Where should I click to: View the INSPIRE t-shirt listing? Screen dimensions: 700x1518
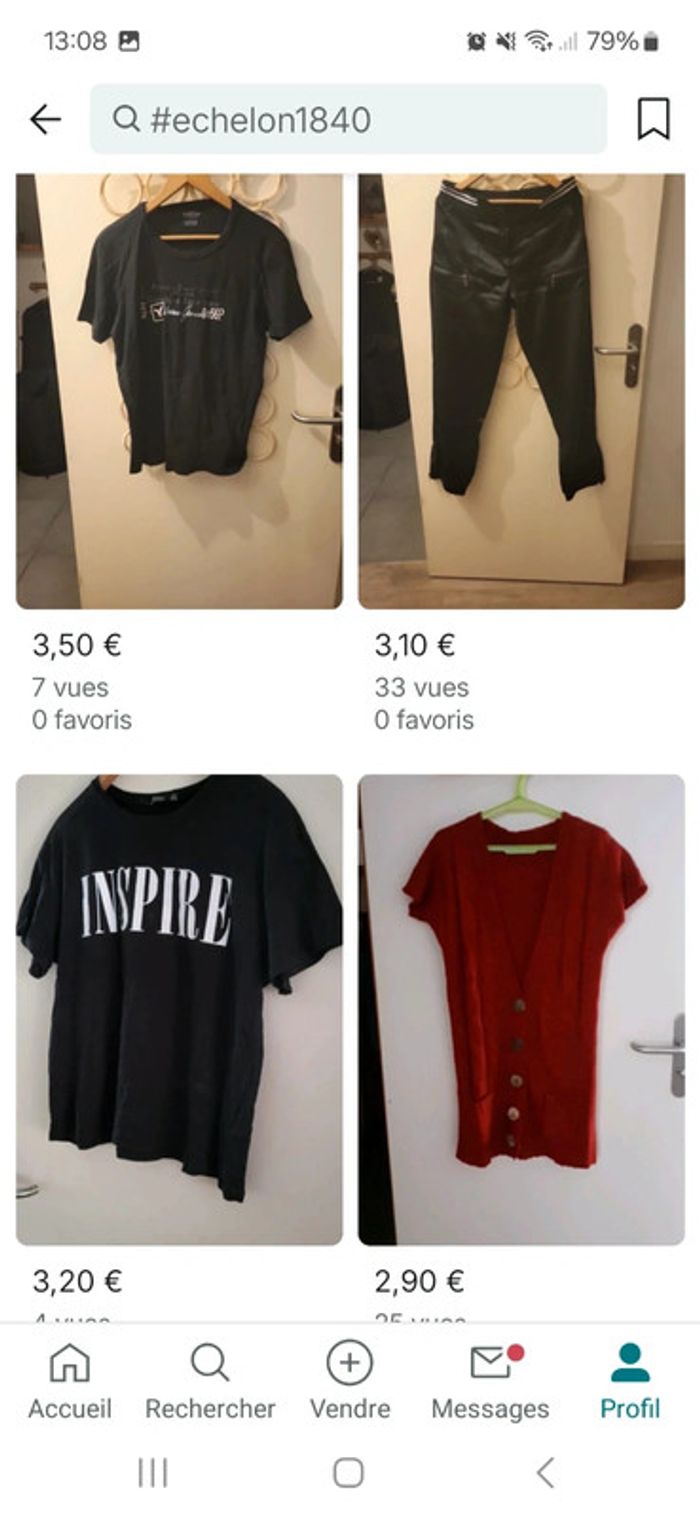click(179, 1008)
